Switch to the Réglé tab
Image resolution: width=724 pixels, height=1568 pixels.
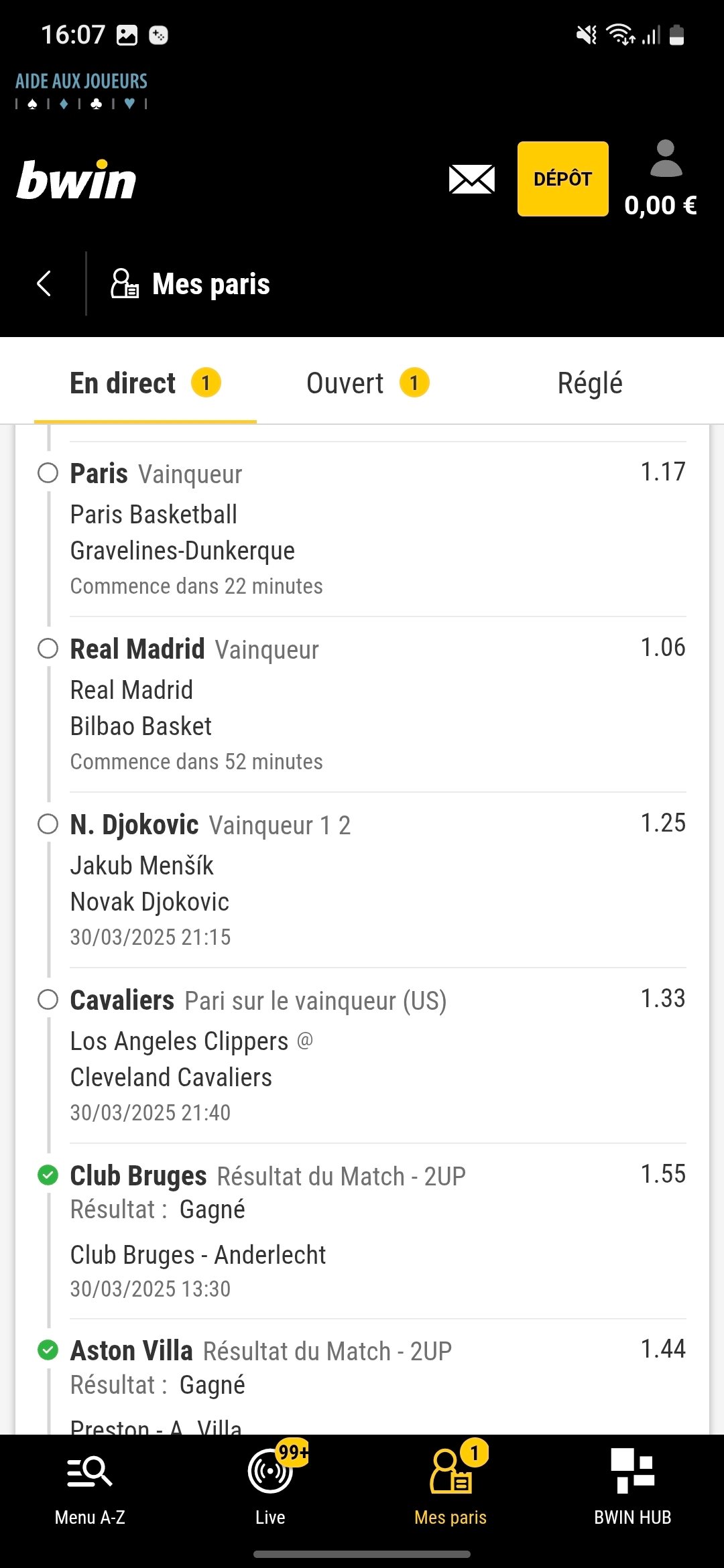(x=590, y=383)
